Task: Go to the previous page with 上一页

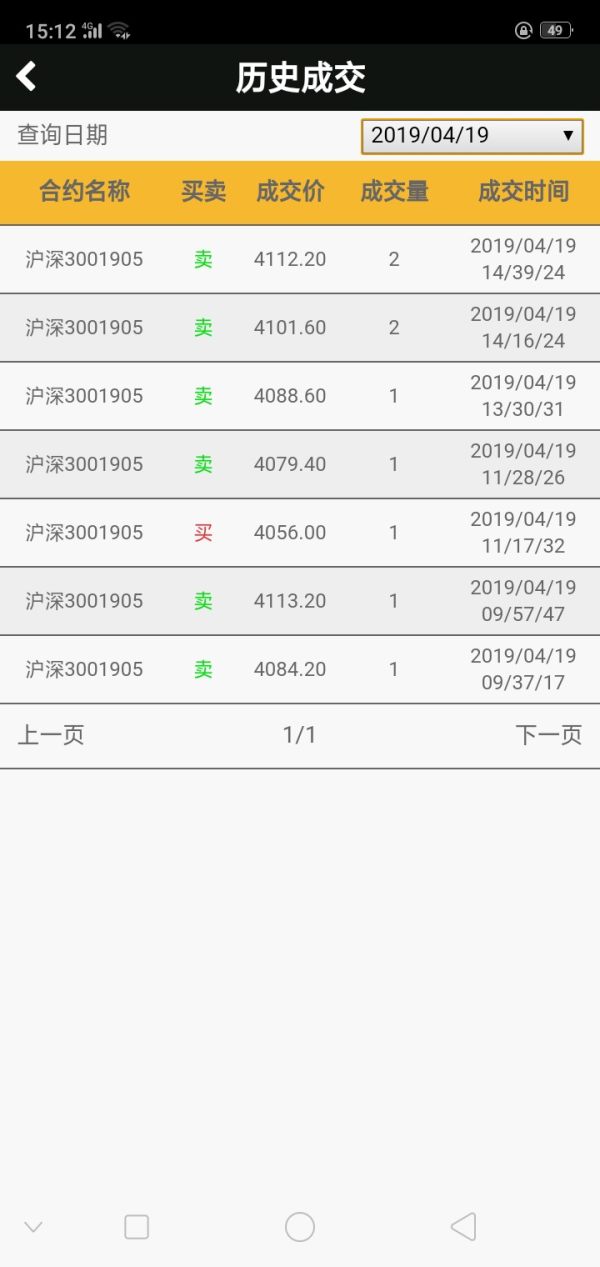Action: pyautogui.click(x=51, y=735)
